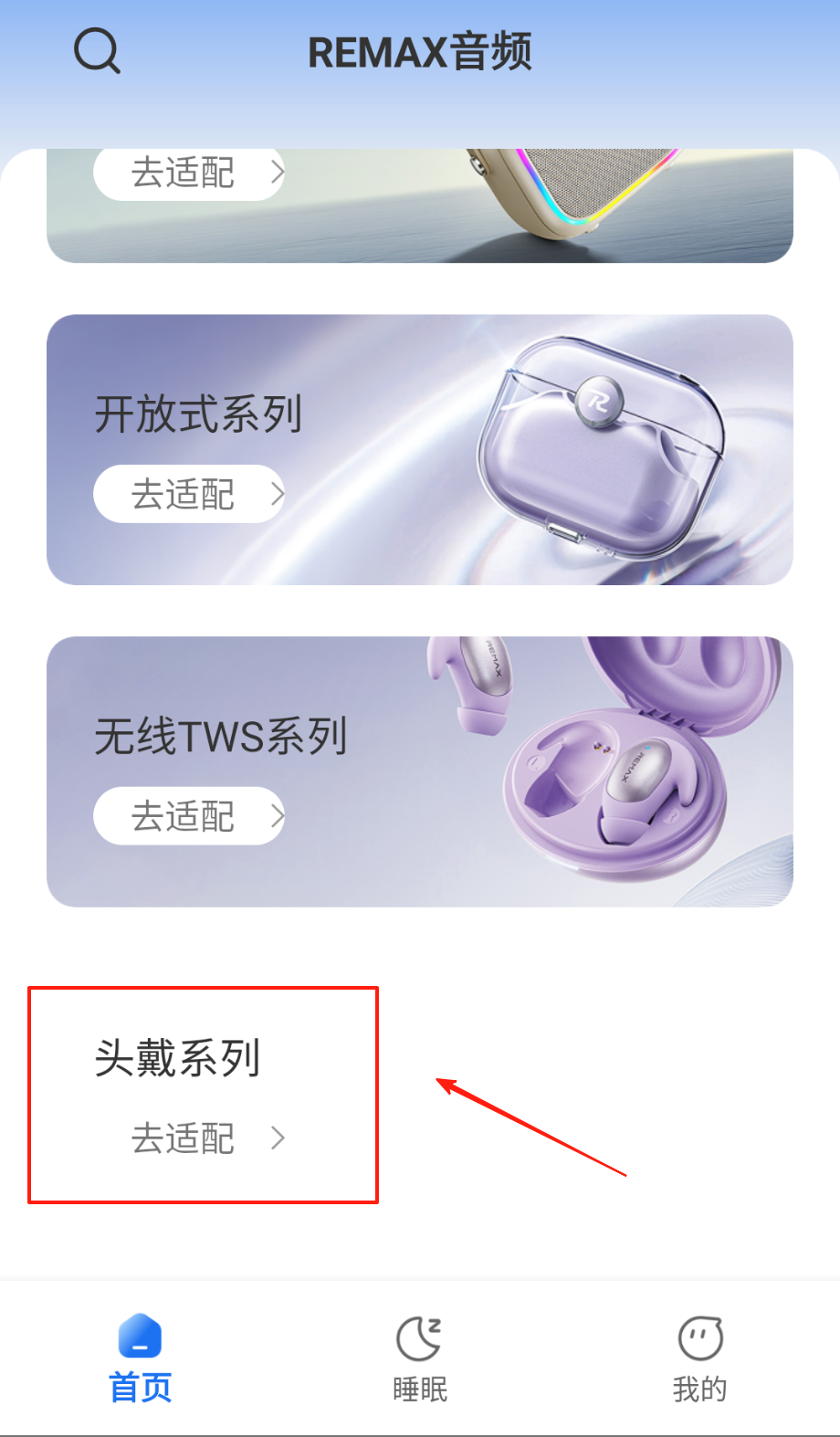Screen dimensions: 840x1437
Task: Open the search icon
Action: (97, 51)
